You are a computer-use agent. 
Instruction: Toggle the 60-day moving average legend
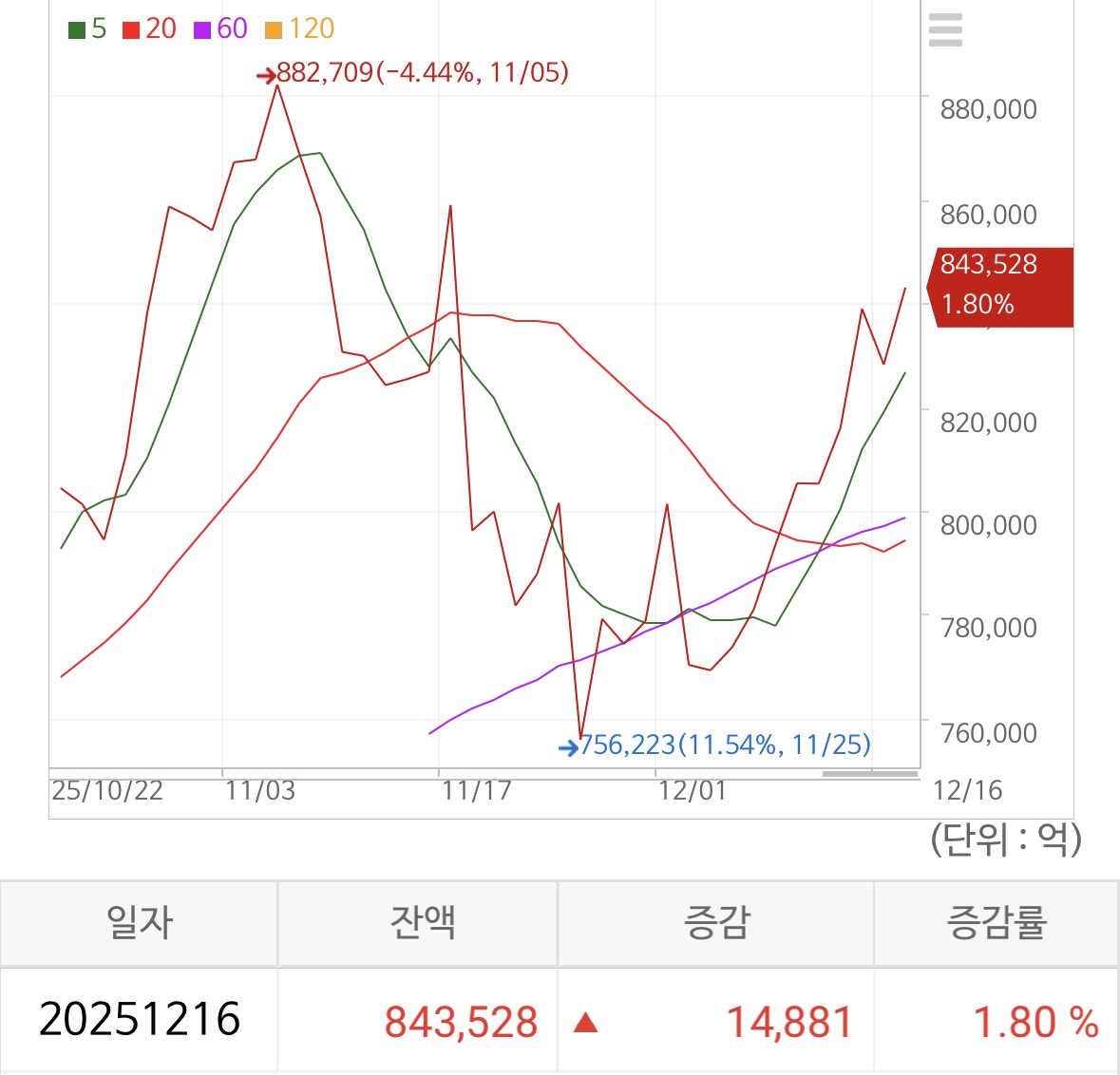(220, 28)
